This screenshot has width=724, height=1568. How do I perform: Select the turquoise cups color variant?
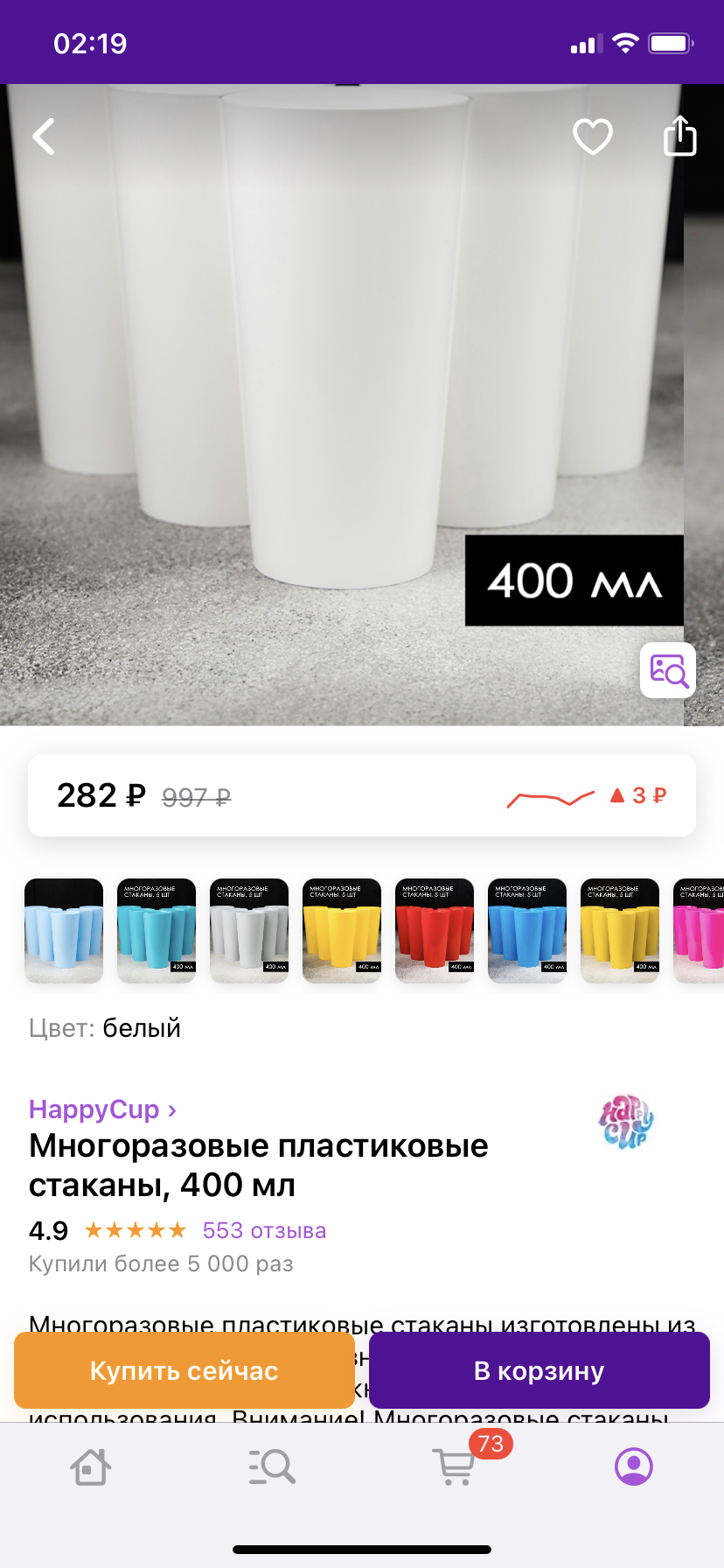tap(157, 931)
